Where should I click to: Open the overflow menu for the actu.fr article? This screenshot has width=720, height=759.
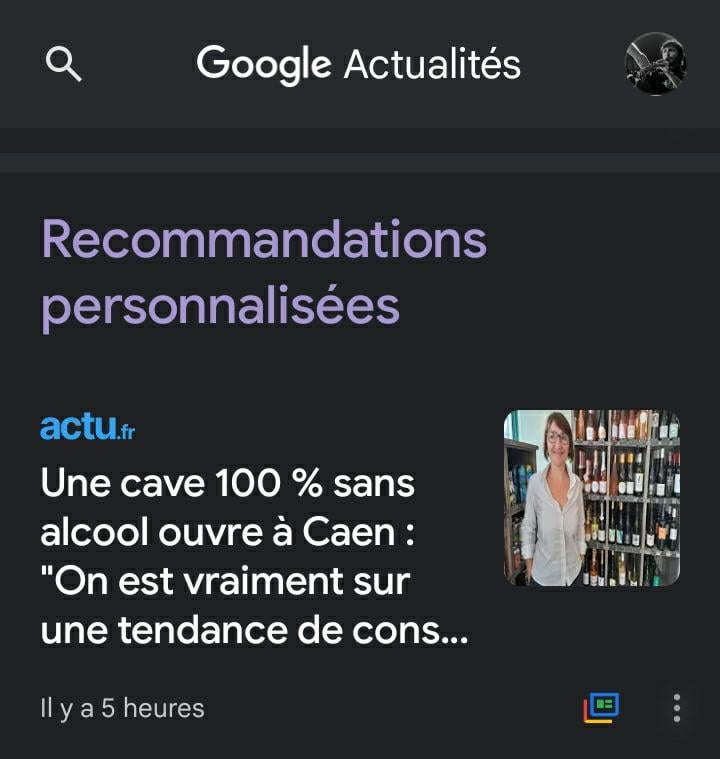[x=677, y=707]
